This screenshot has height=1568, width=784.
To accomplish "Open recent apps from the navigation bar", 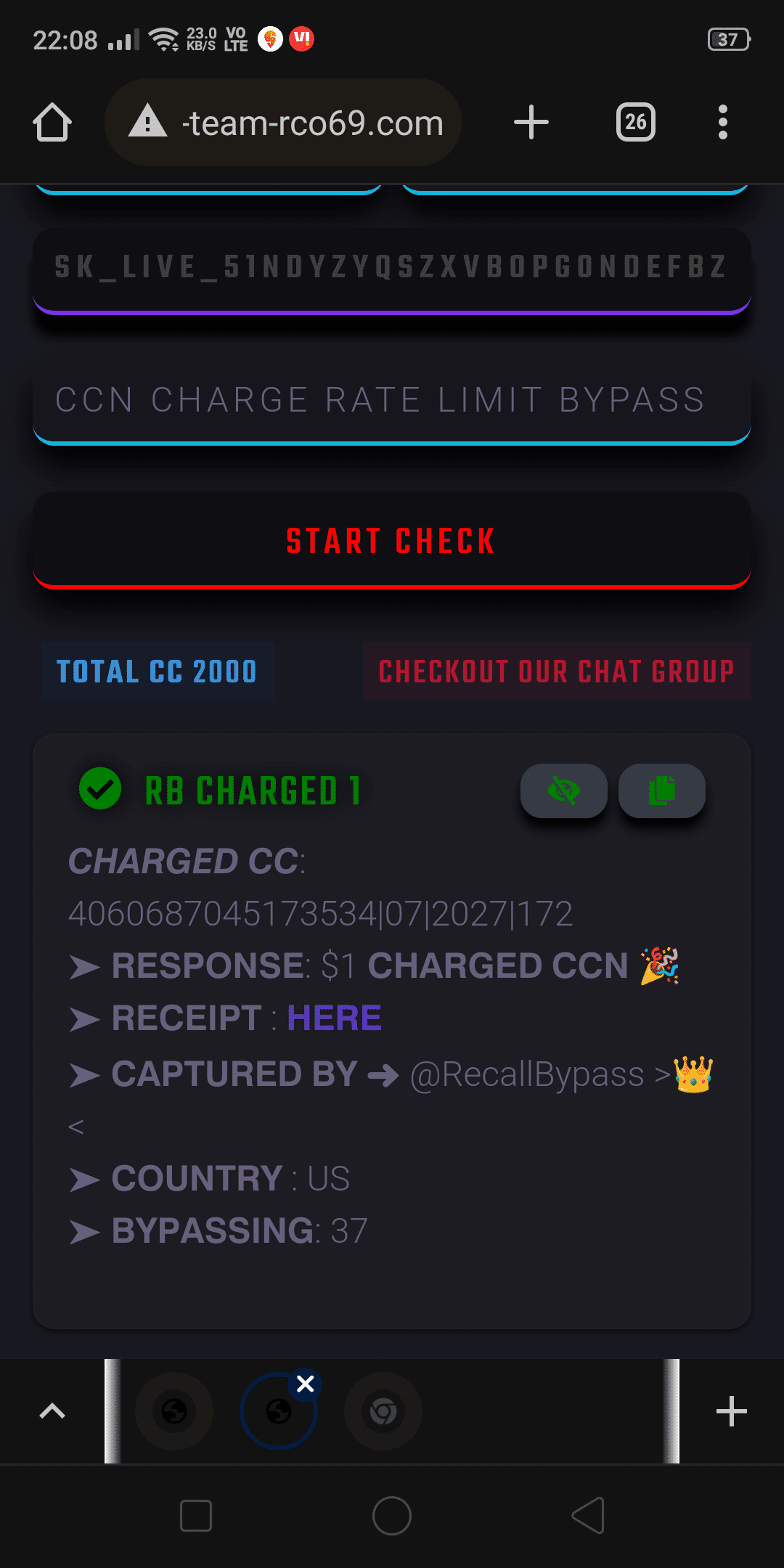I will (x=196, y=1516).
